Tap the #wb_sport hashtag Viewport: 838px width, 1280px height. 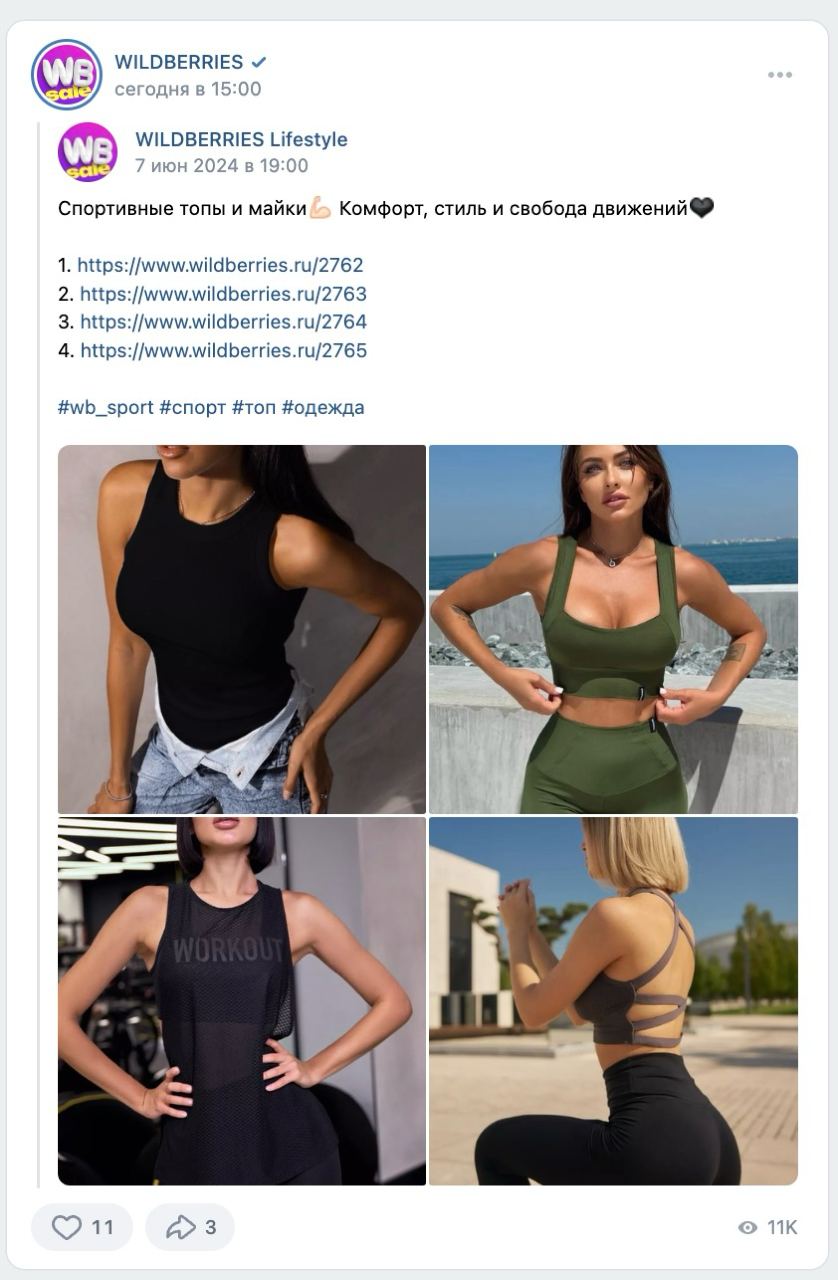click(106, 407)
